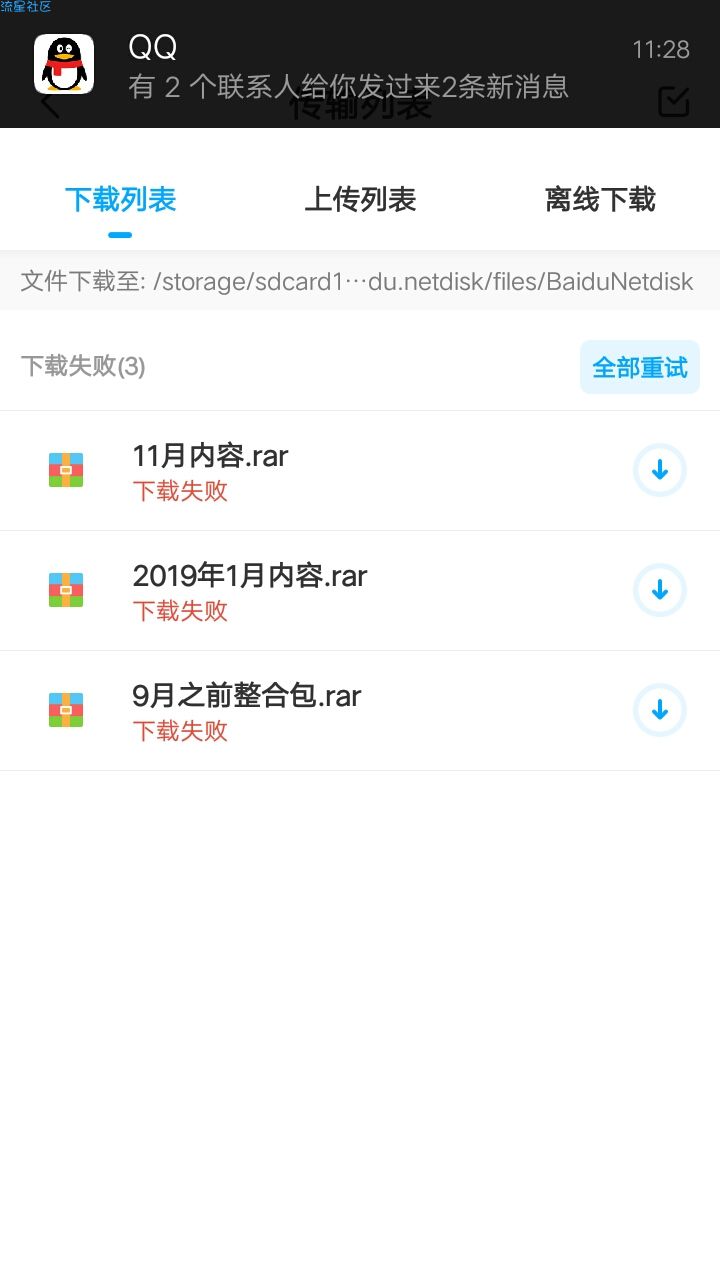Screen dimensions: 720x1280
Task: Retry downloading 9月之前整合包.rar
Action: click(x=660, y=710)
